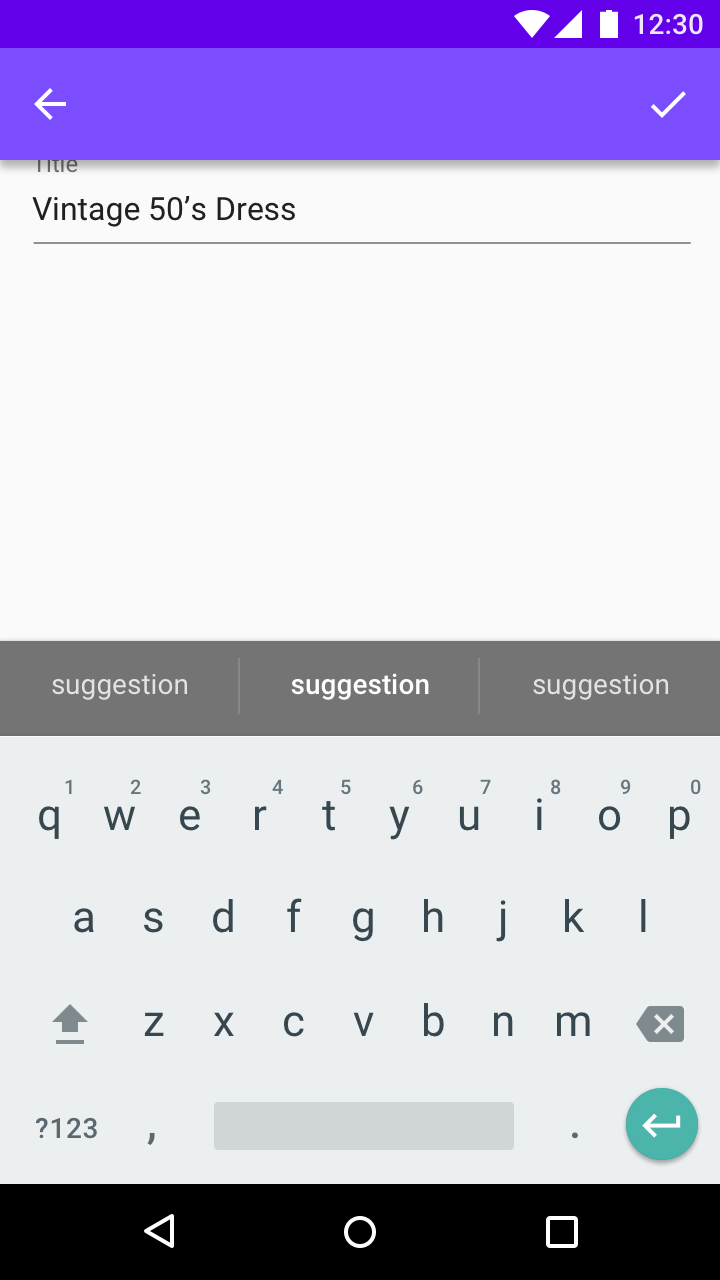Switch keyboard to ?123 symbols
720x1280 pixels.
click(x=66, y=1128)
